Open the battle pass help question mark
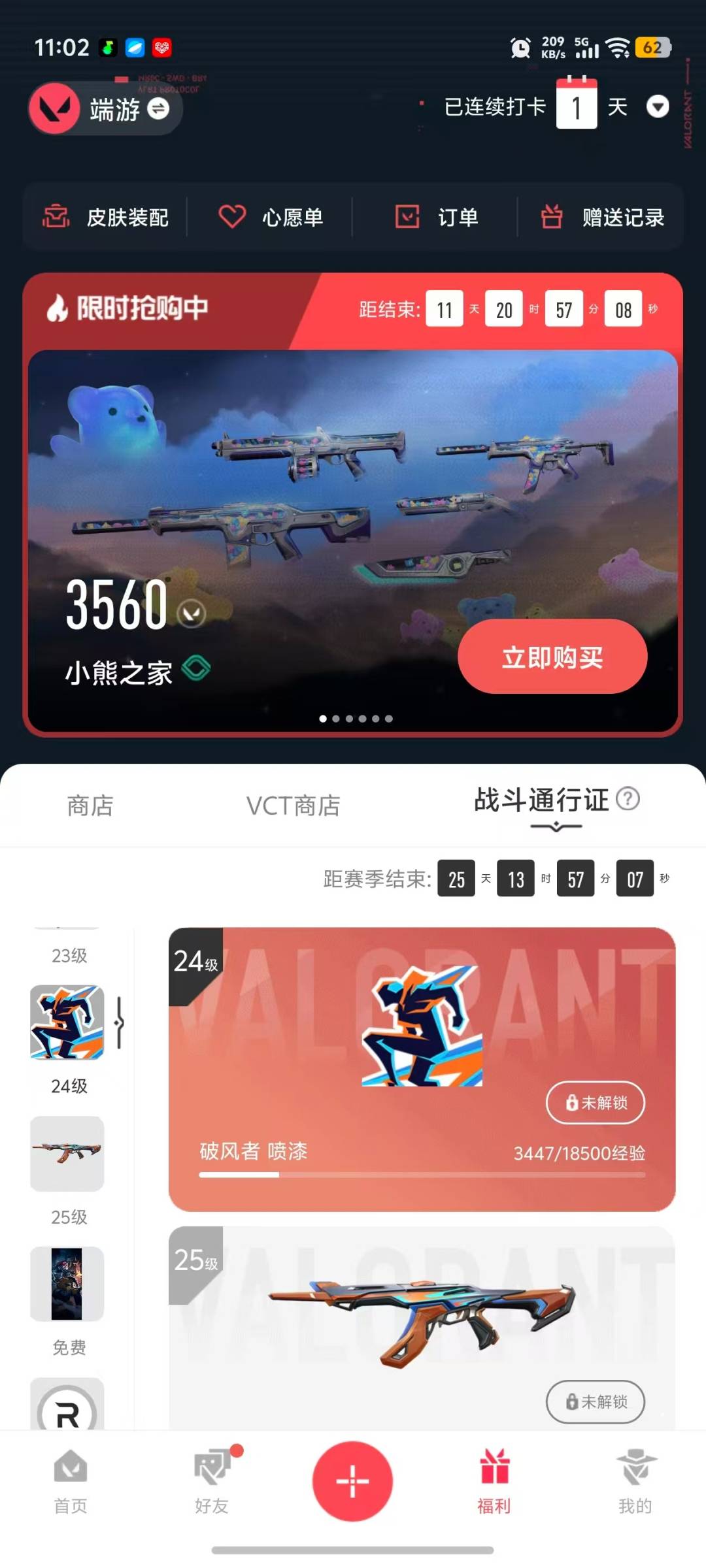The image size is (706, 1568). pyautogui.click(x=630, y=800)
